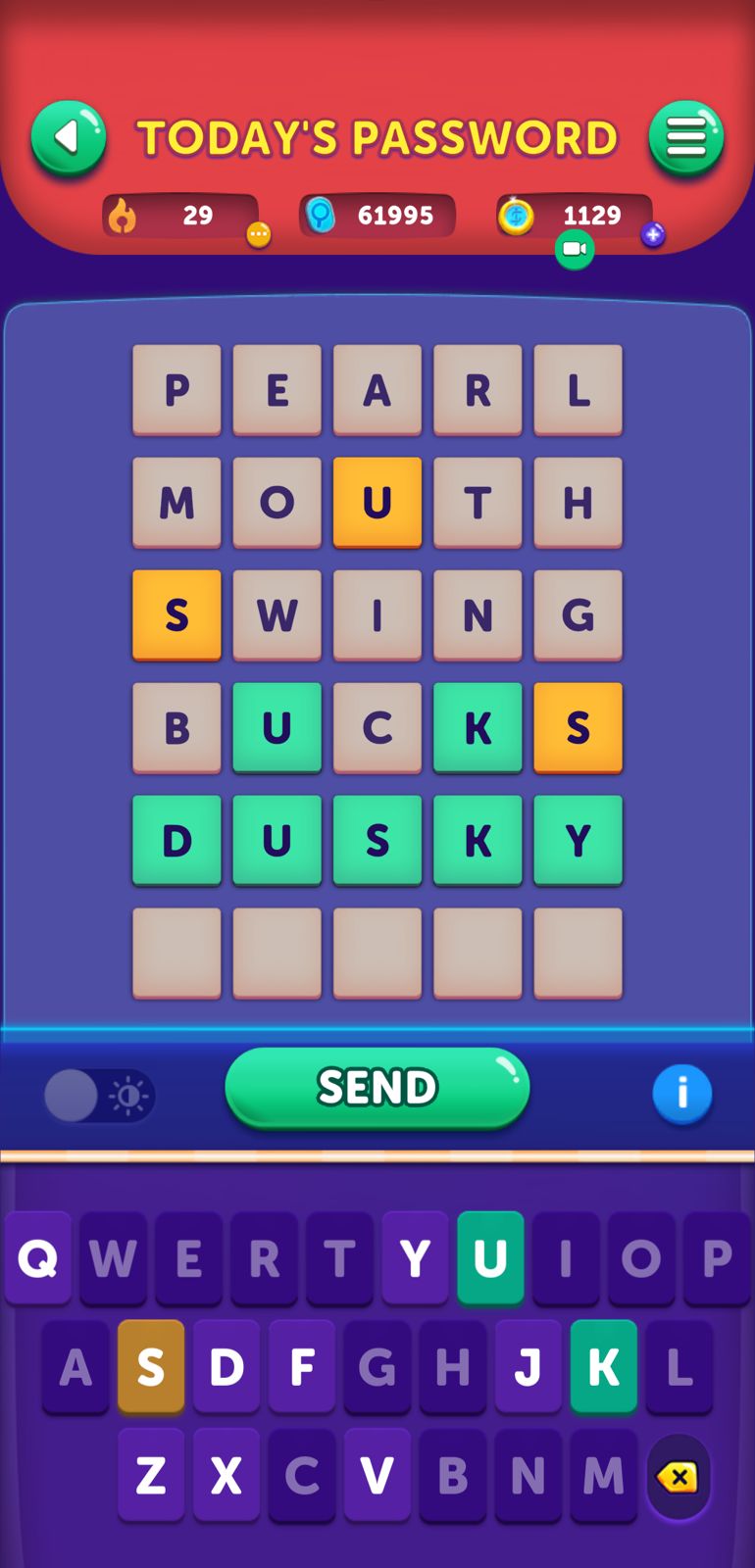Enter the green letter K key
This screenshot has width=755, height=1568.
603,1366
